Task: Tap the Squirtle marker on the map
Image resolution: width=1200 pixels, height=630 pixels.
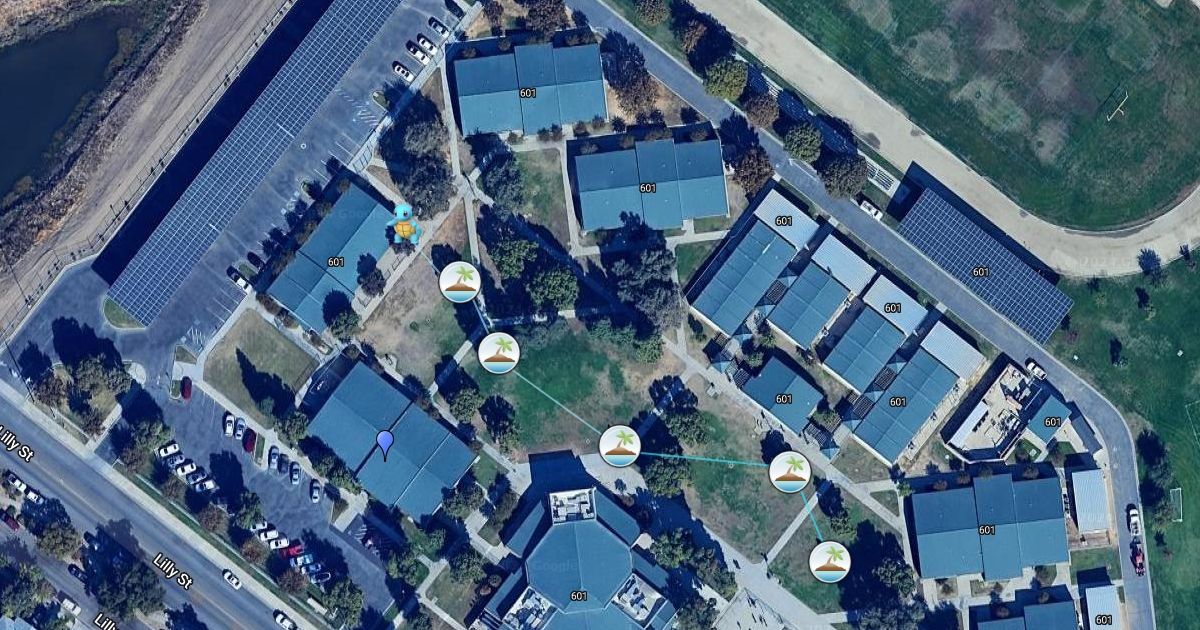Action: pos(403,225)
